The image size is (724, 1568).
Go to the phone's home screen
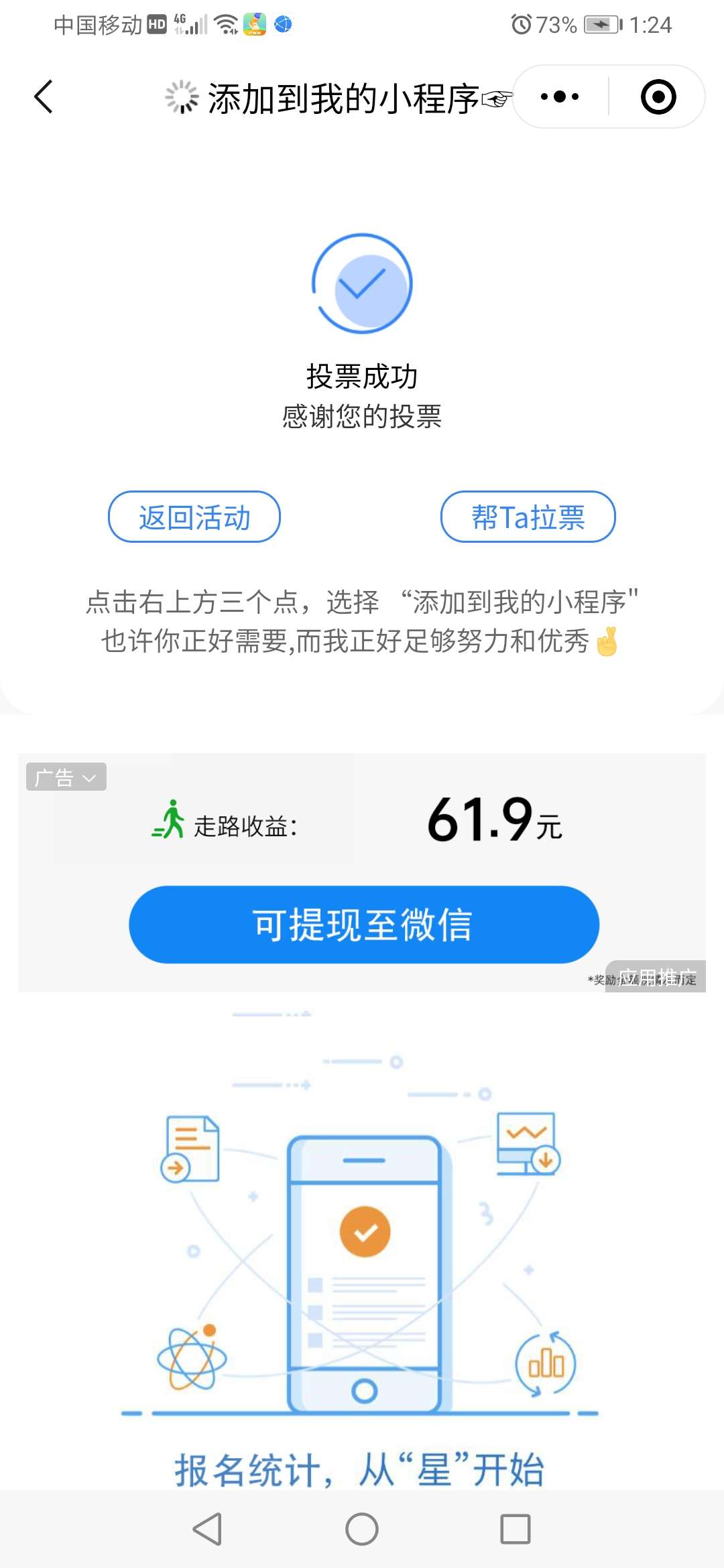(362, 1529)
